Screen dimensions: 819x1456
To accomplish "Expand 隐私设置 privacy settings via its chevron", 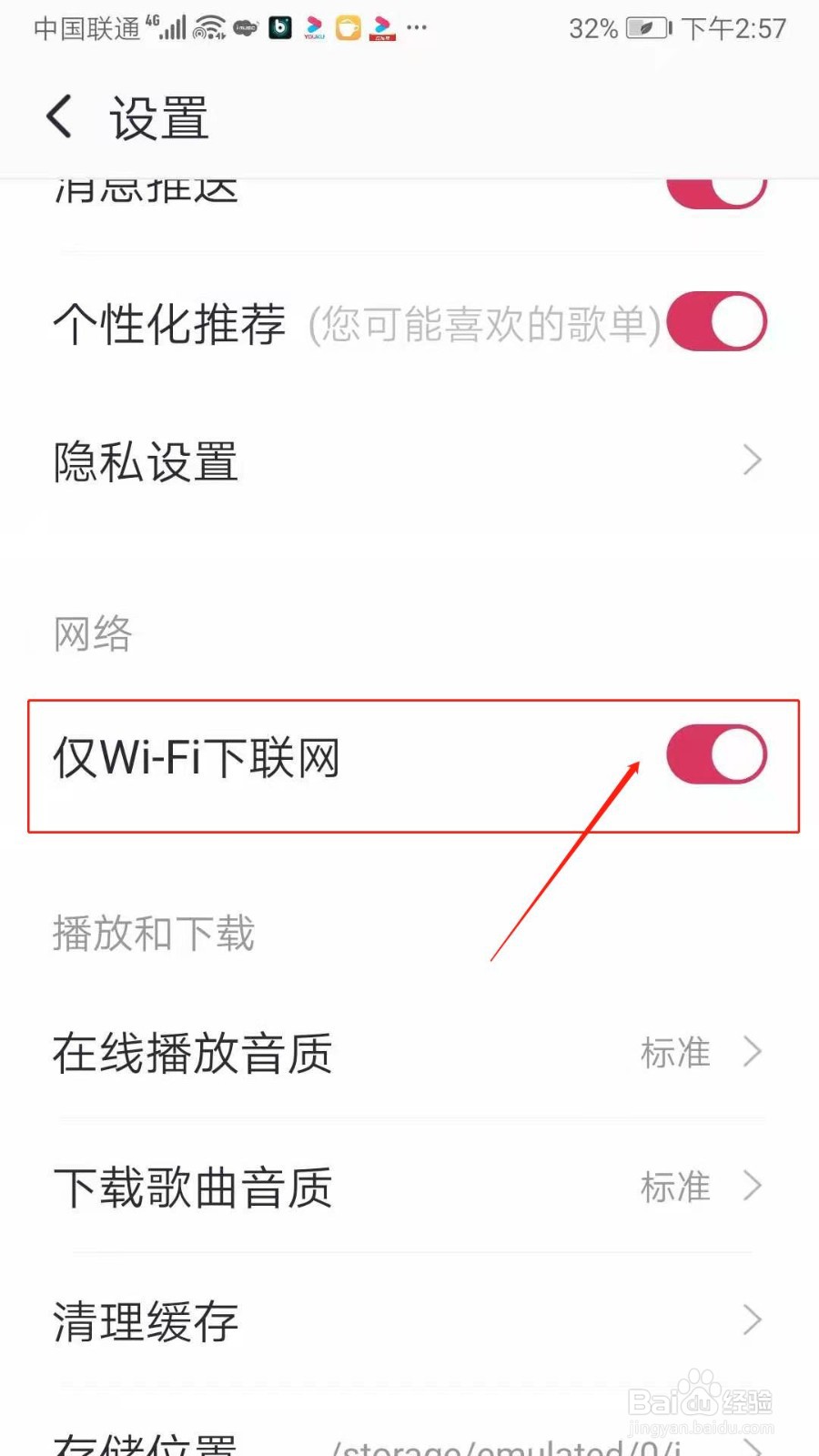I will 750,461.
